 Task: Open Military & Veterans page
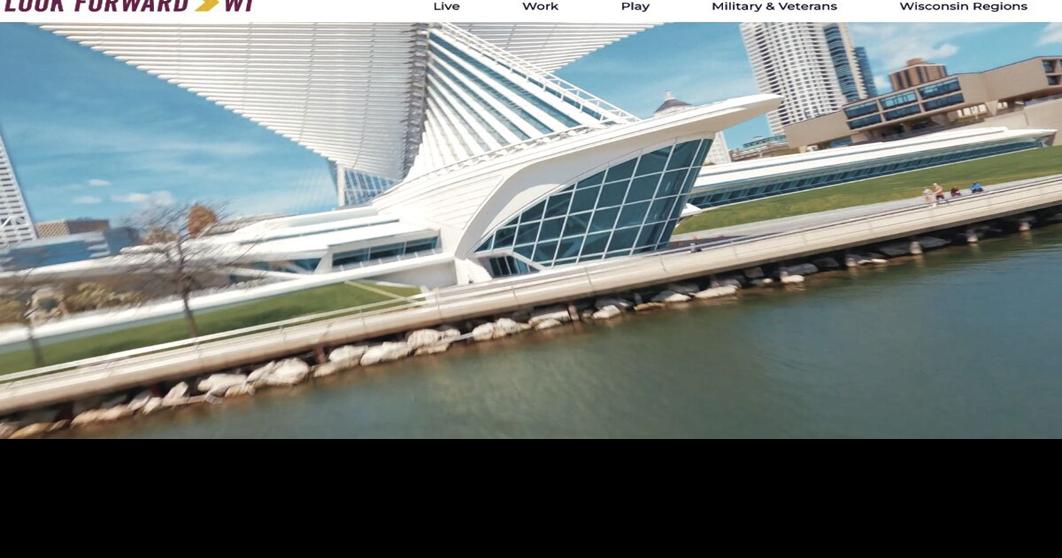(774, 7)
